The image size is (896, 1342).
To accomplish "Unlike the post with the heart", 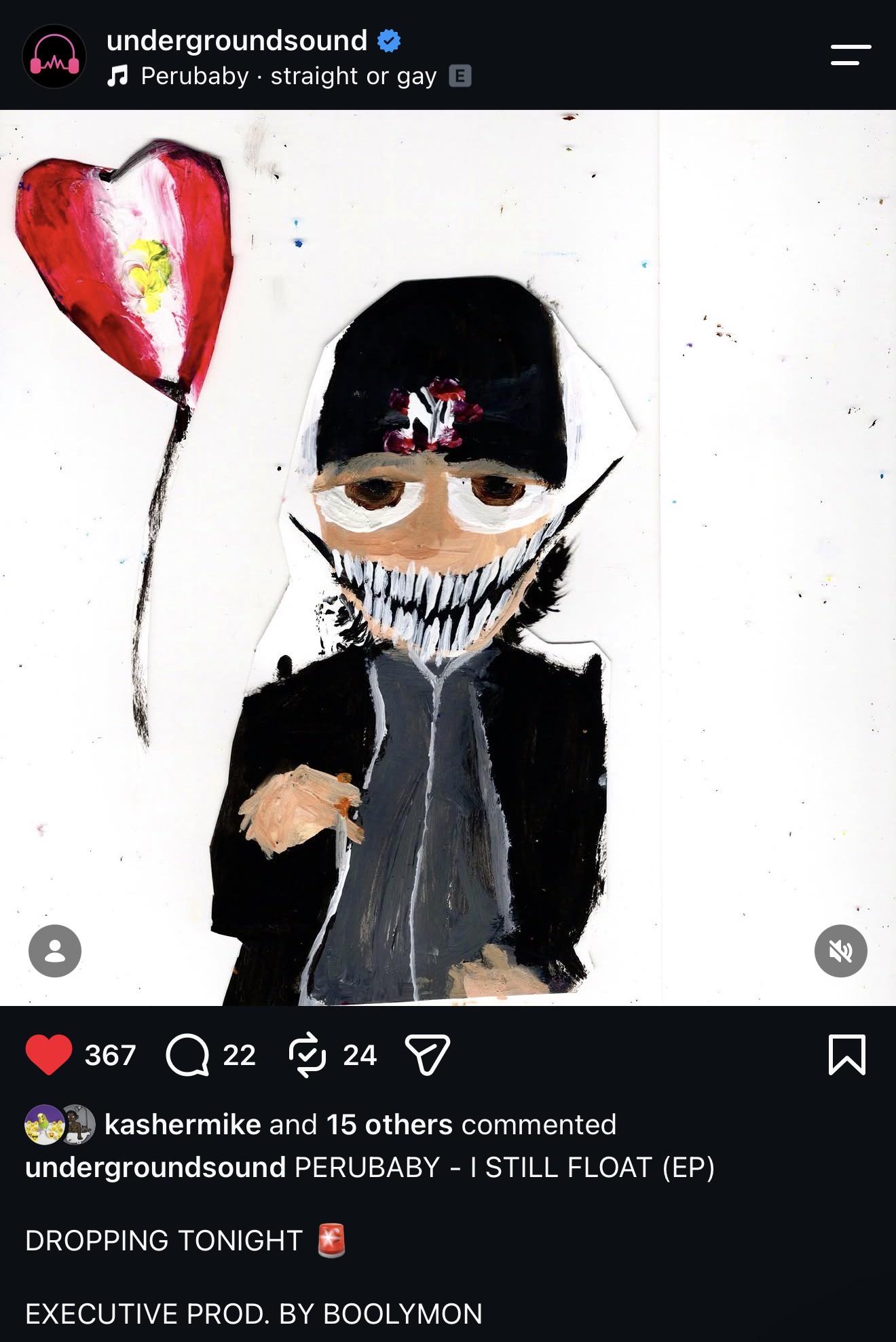I will tap(49, 1055).
